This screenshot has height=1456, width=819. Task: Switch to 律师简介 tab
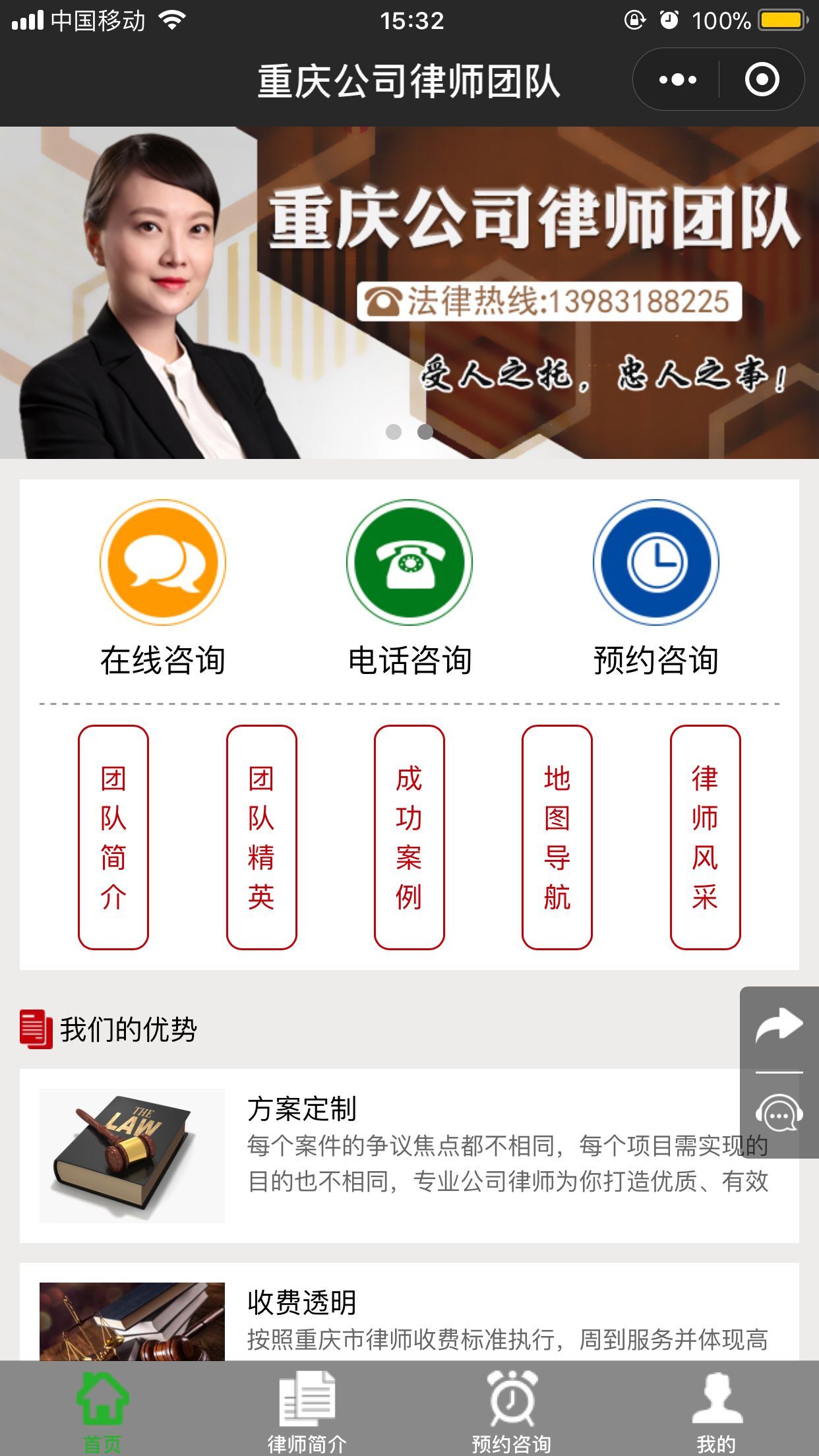307,1411
